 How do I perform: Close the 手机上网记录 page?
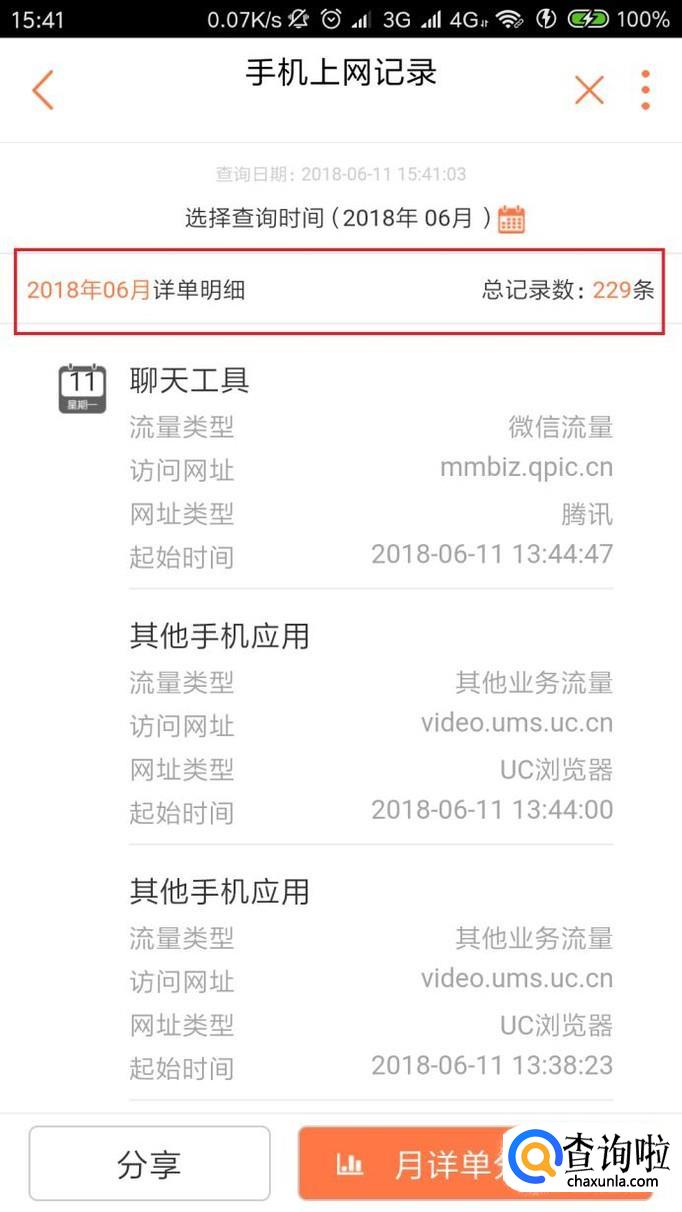point(589,90)
